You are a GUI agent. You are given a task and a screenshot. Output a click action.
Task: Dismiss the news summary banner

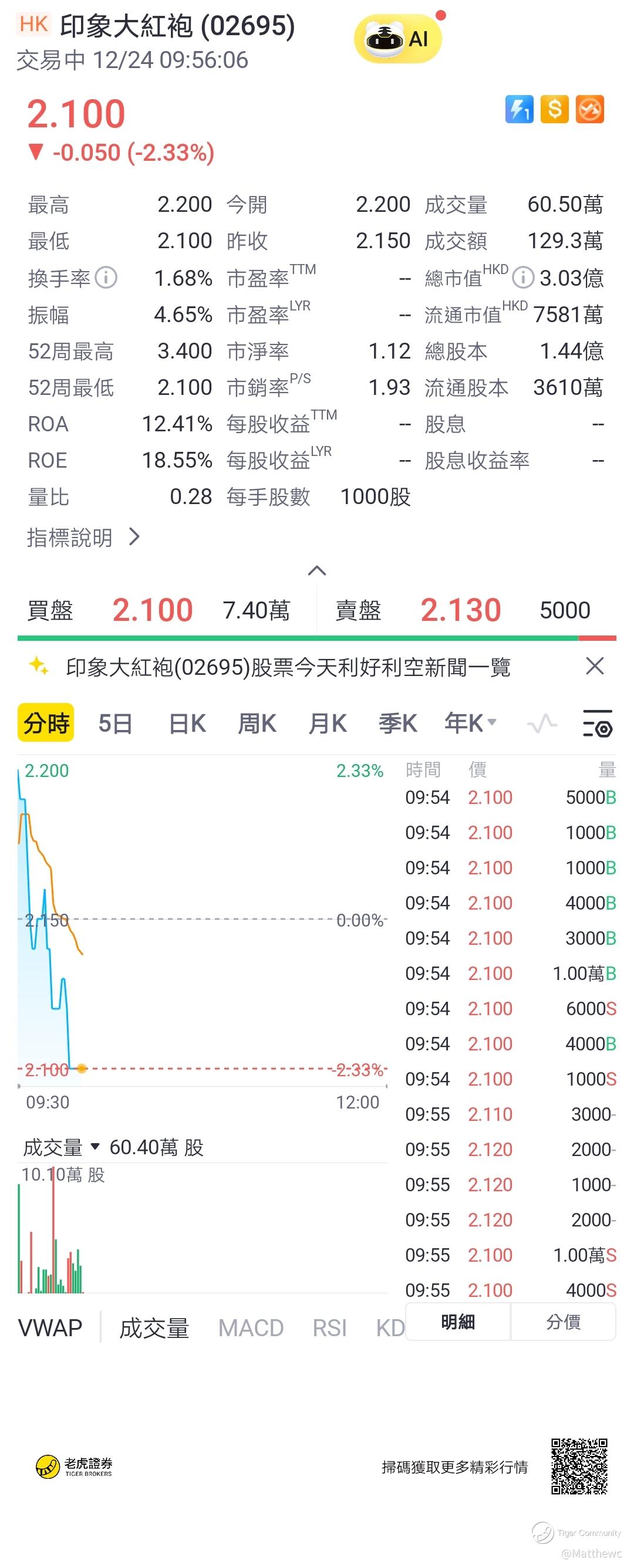pos(595,666)
